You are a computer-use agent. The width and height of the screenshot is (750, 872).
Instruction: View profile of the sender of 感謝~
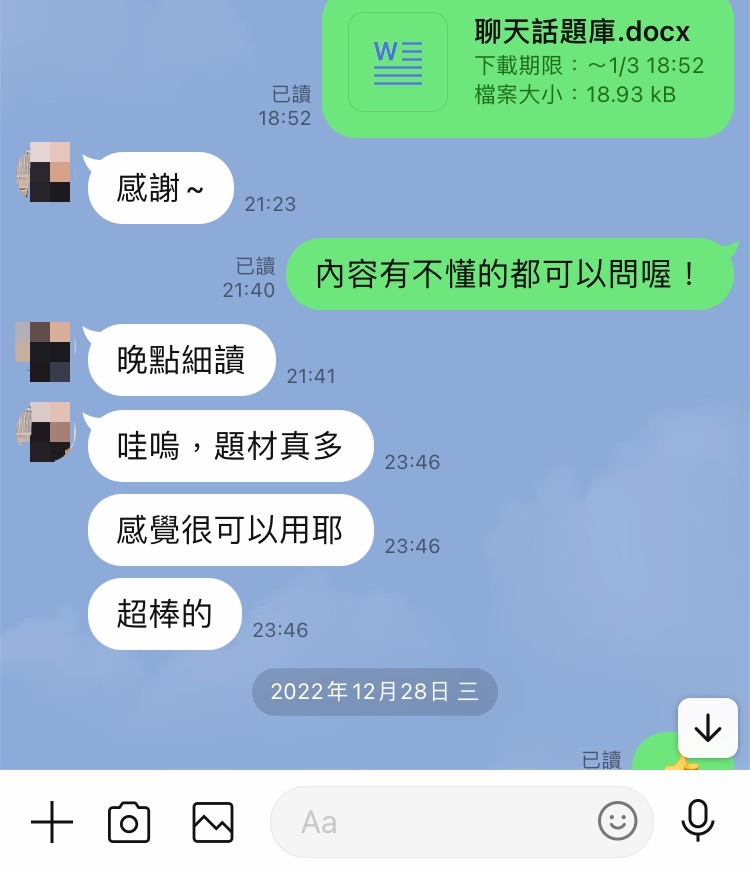point(44,172)
